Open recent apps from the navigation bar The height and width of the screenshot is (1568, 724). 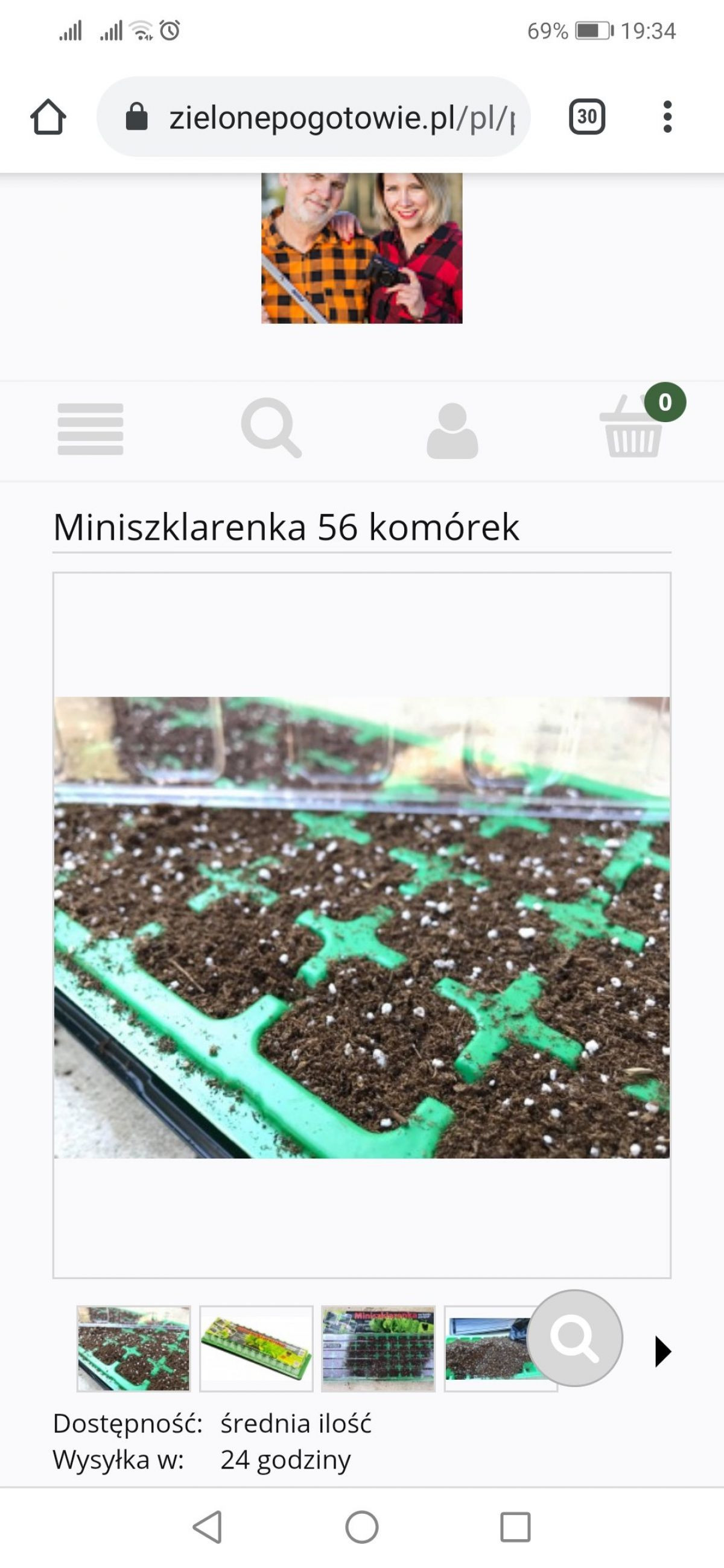point(515,1526)
